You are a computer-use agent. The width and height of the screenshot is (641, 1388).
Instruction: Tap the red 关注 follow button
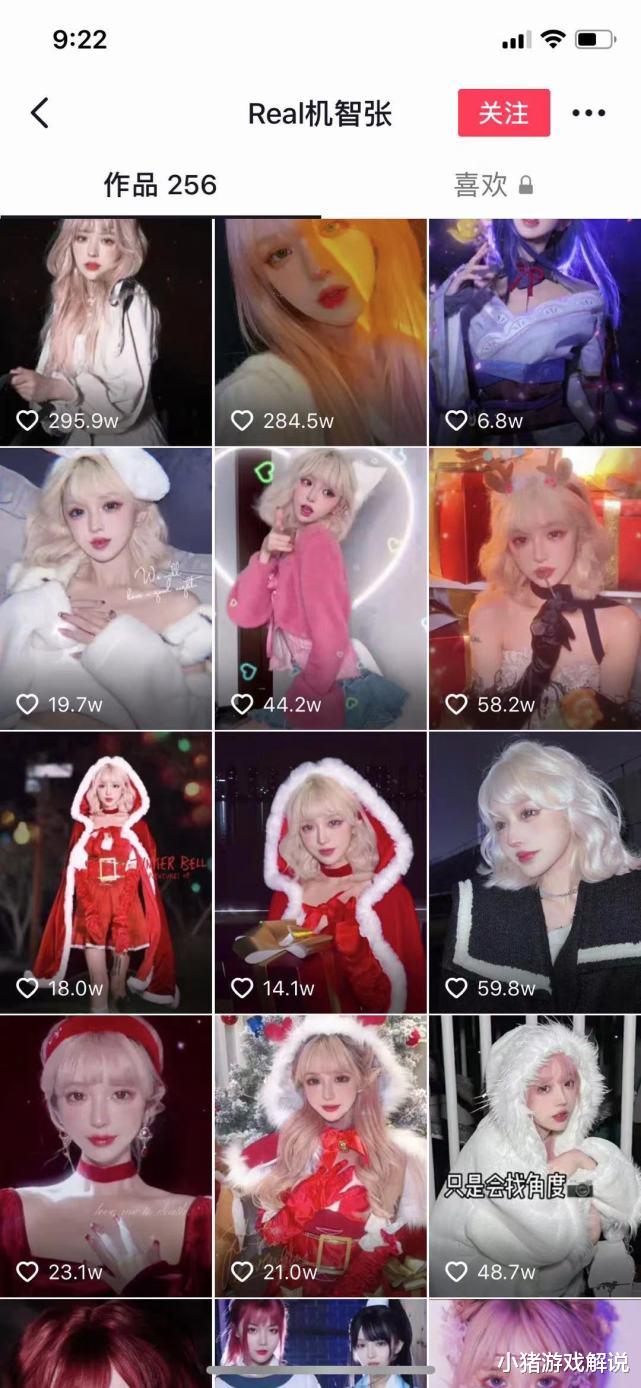coord(504,113)
